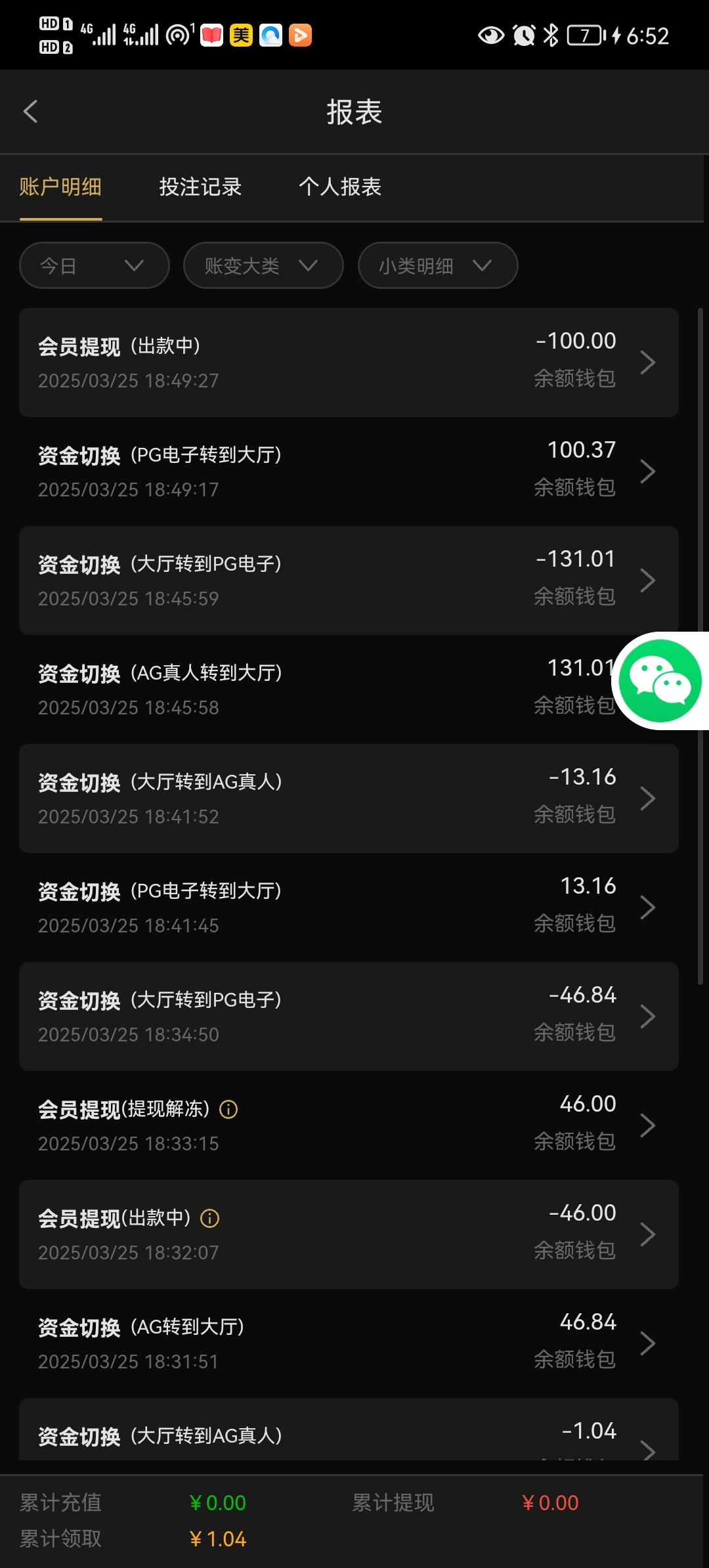Switch to the 个人报表 tab
The image size is (709, 1568).
[x=340, y=187]
